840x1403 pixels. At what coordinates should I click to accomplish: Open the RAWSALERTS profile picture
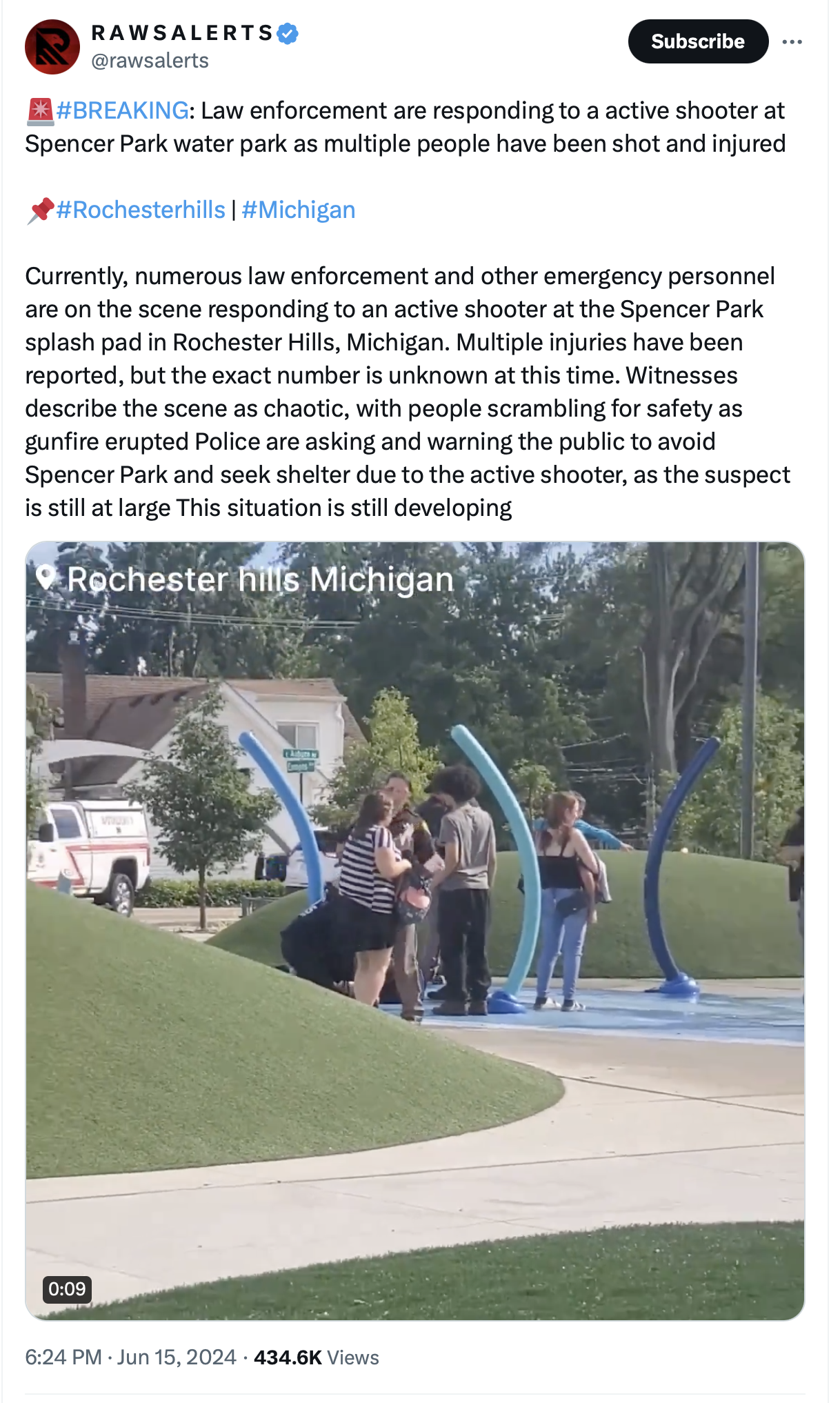click(52, 47)
